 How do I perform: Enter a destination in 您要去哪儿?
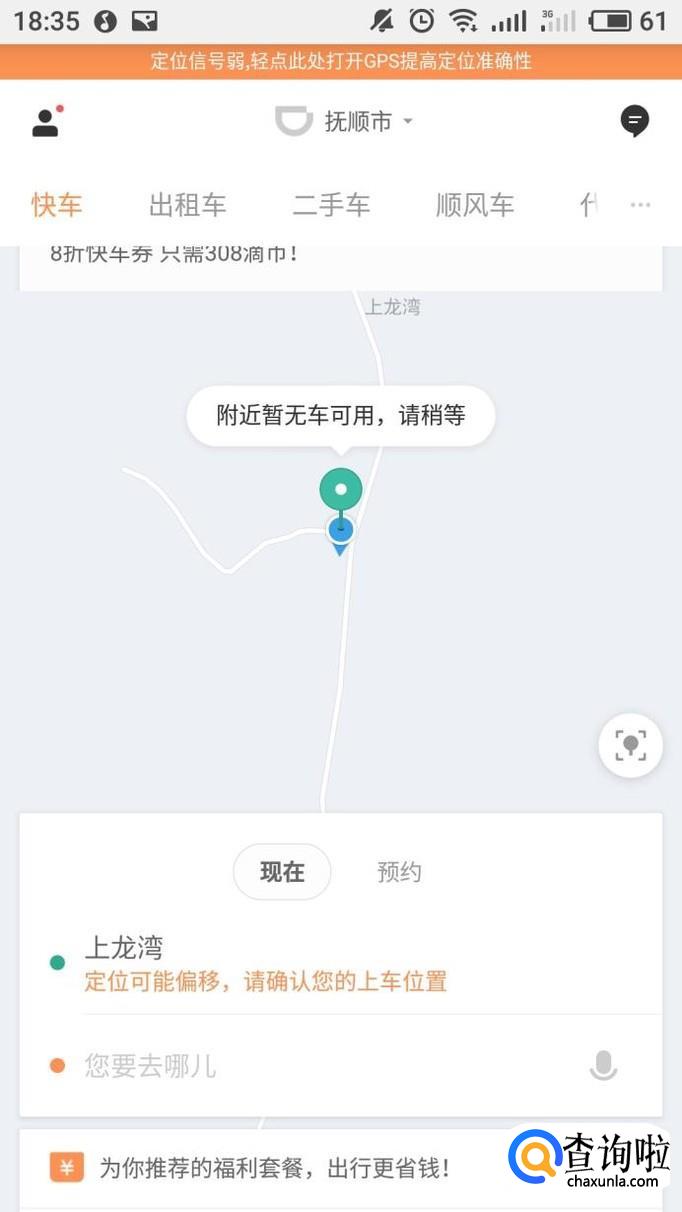click(300, 1066)
